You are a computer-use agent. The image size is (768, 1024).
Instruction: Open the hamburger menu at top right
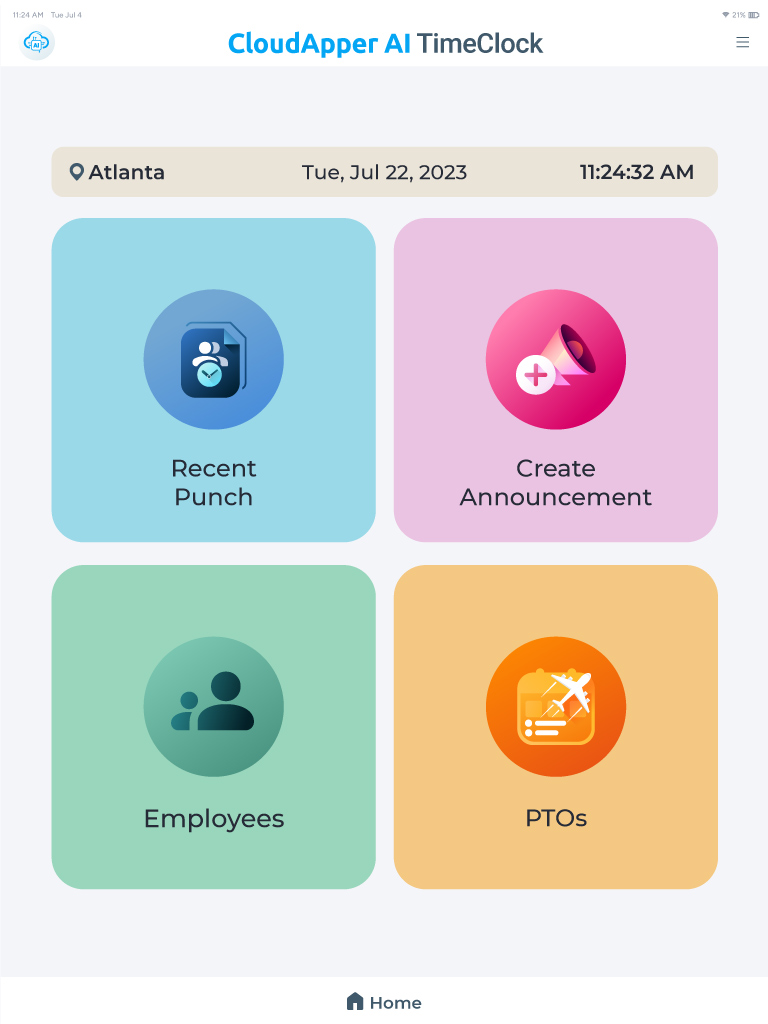742,43
